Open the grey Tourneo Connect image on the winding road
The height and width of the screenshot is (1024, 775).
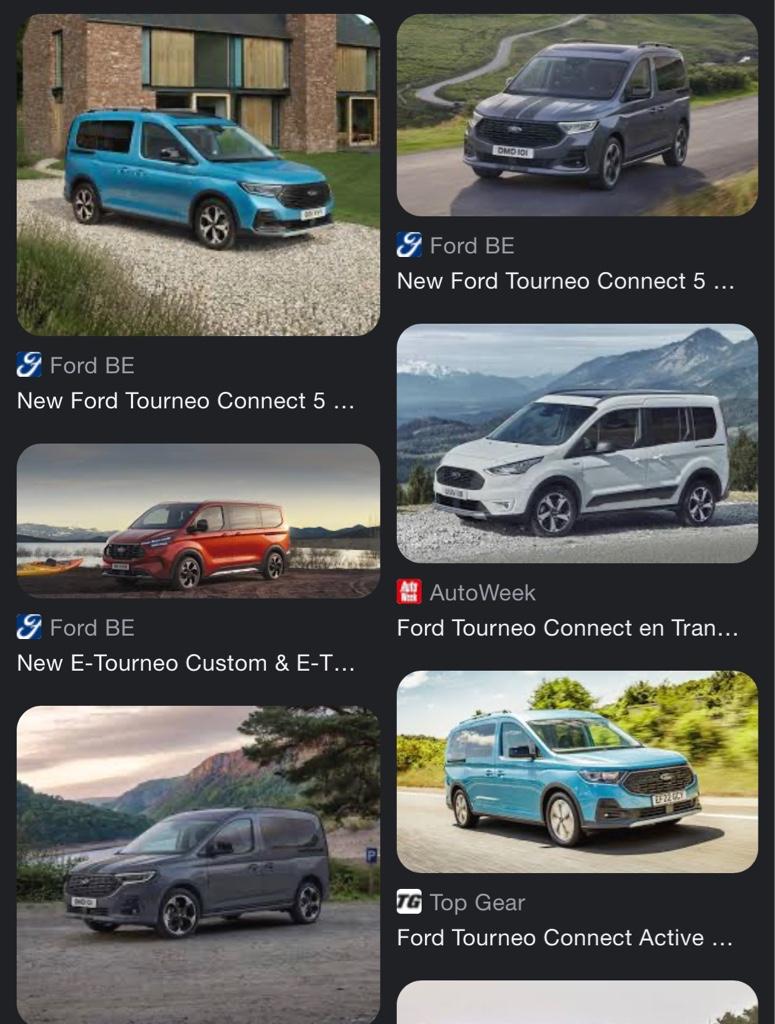point(577,115)
